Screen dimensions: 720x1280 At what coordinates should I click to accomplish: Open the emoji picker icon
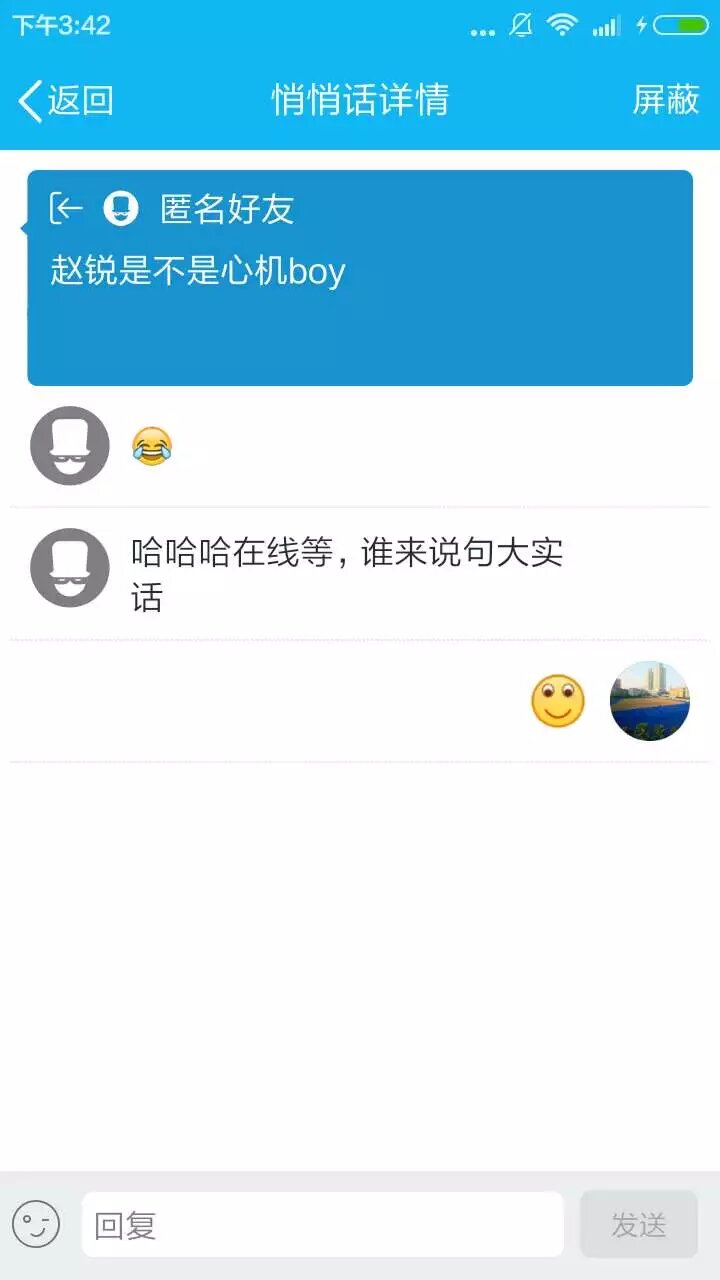(x=36, y=1225)
